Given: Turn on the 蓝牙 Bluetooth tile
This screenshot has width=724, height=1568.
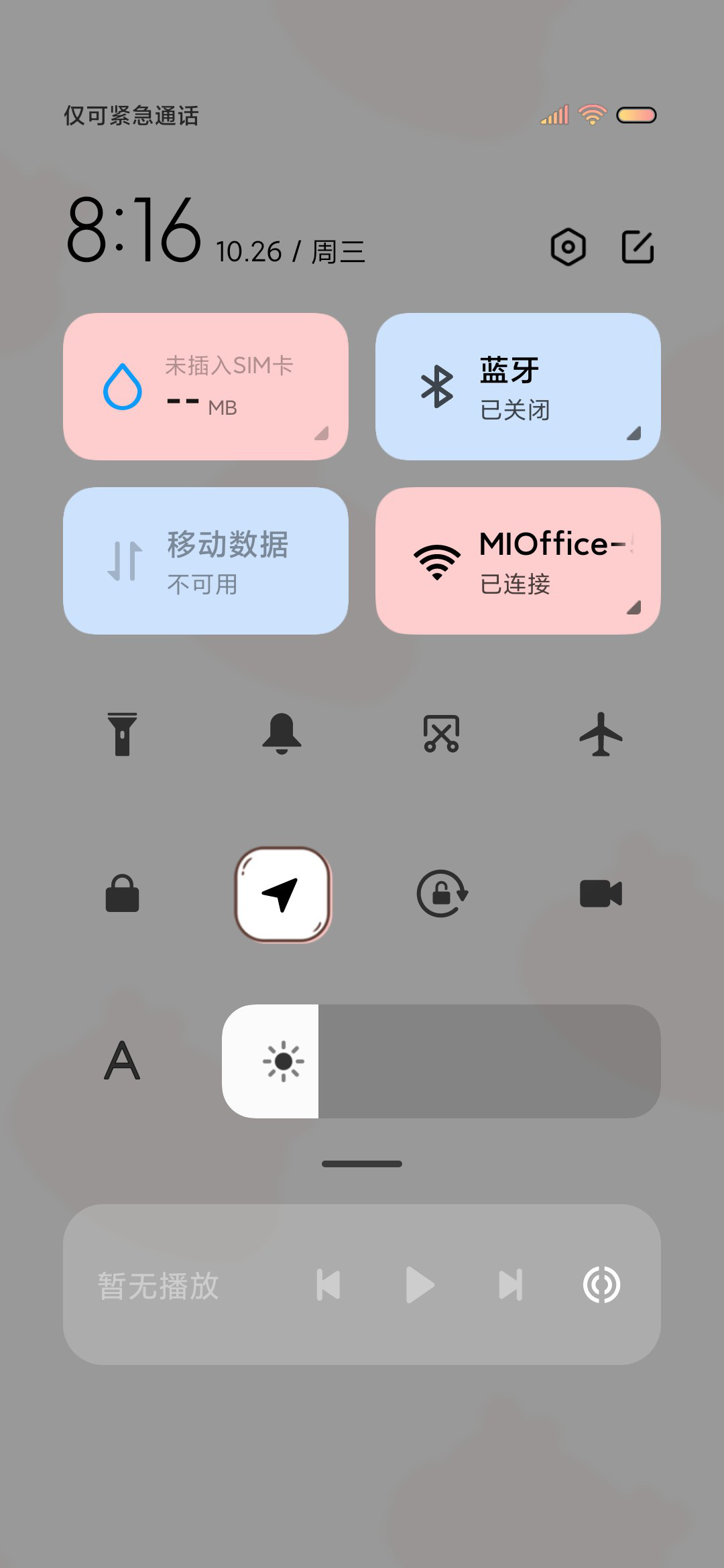Looking at the screenshot, I should (x=518, y=387).
